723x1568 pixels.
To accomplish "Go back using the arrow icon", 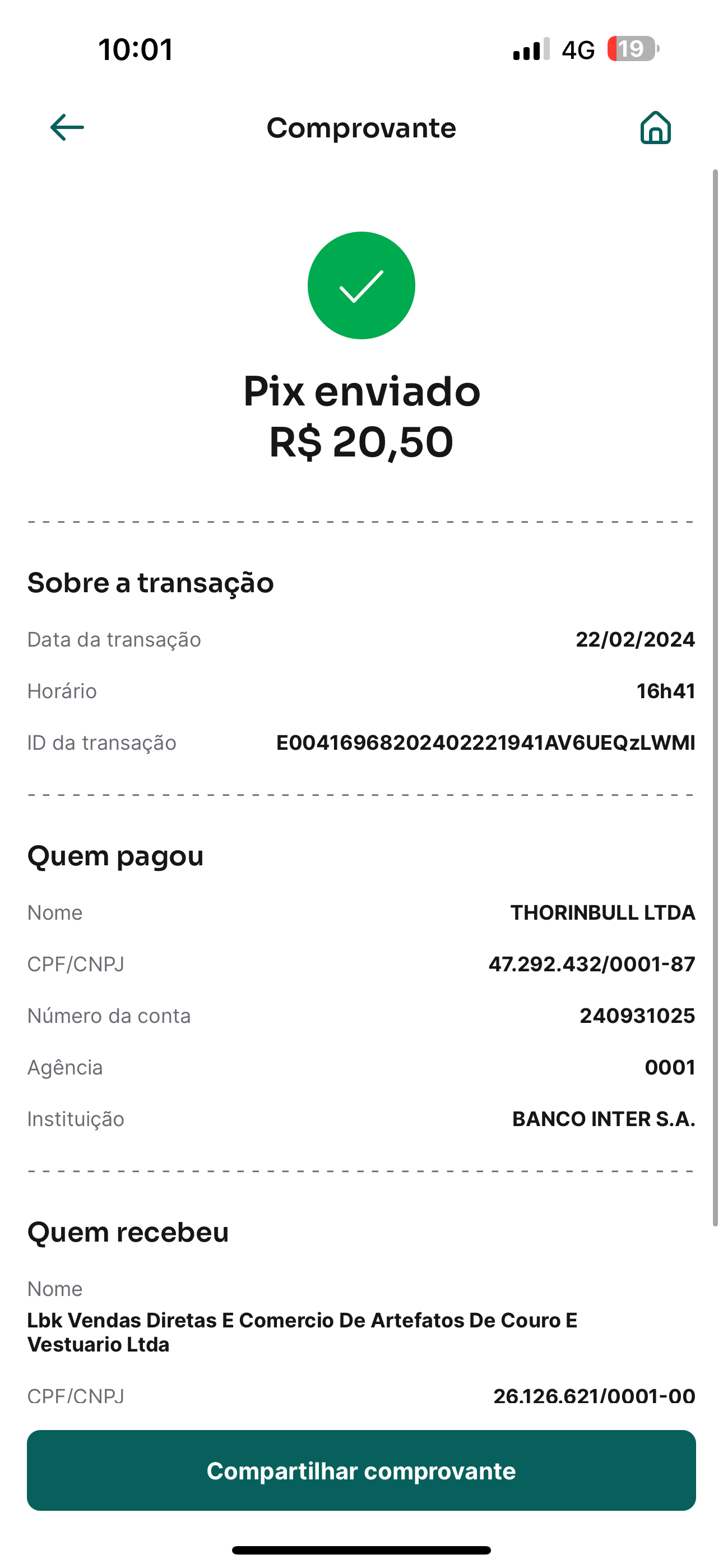I will point(67,128).
